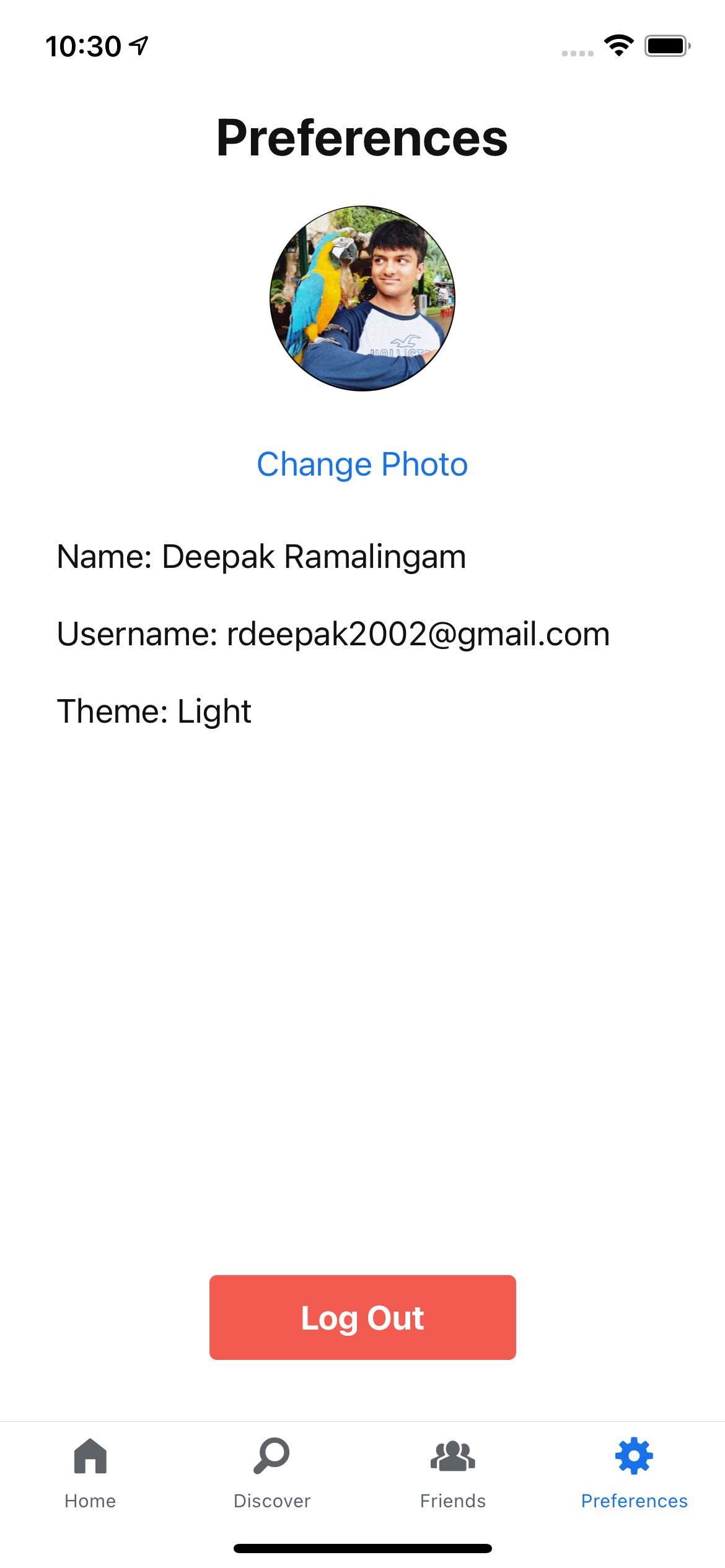Open the Discover tab
Viewport: 725px width, 1568px height.
(272, 1473)
